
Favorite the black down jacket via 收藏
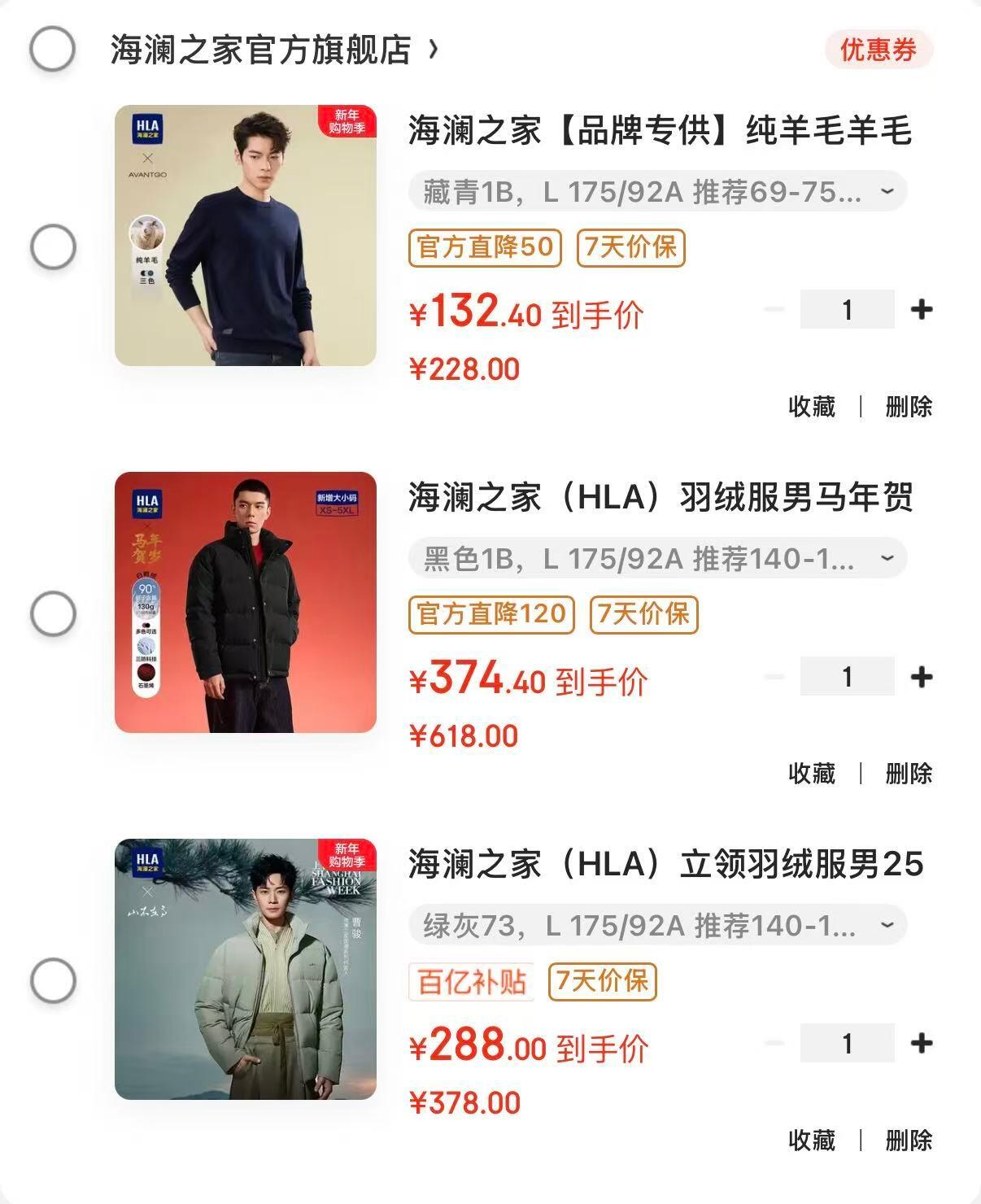pos(811,774)
